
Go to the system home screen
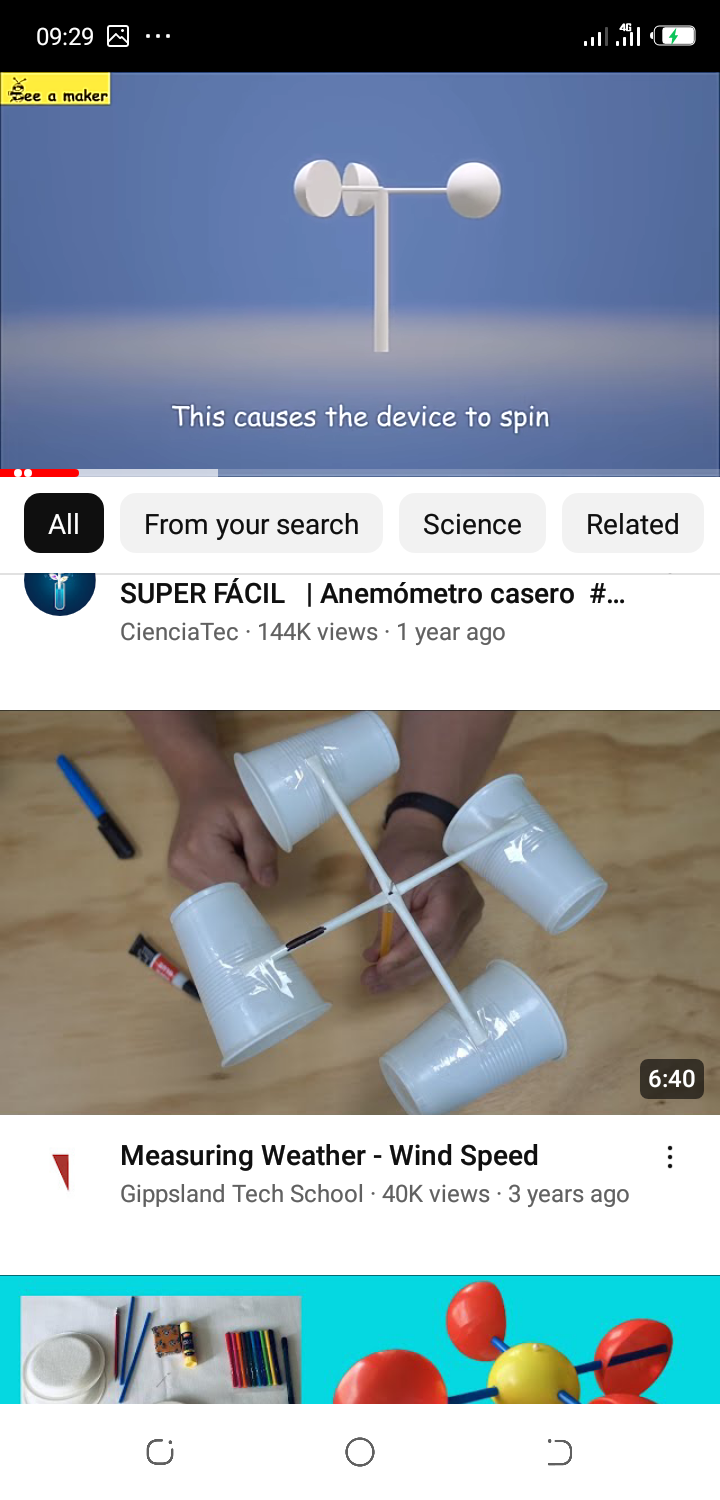[360, 1452]
